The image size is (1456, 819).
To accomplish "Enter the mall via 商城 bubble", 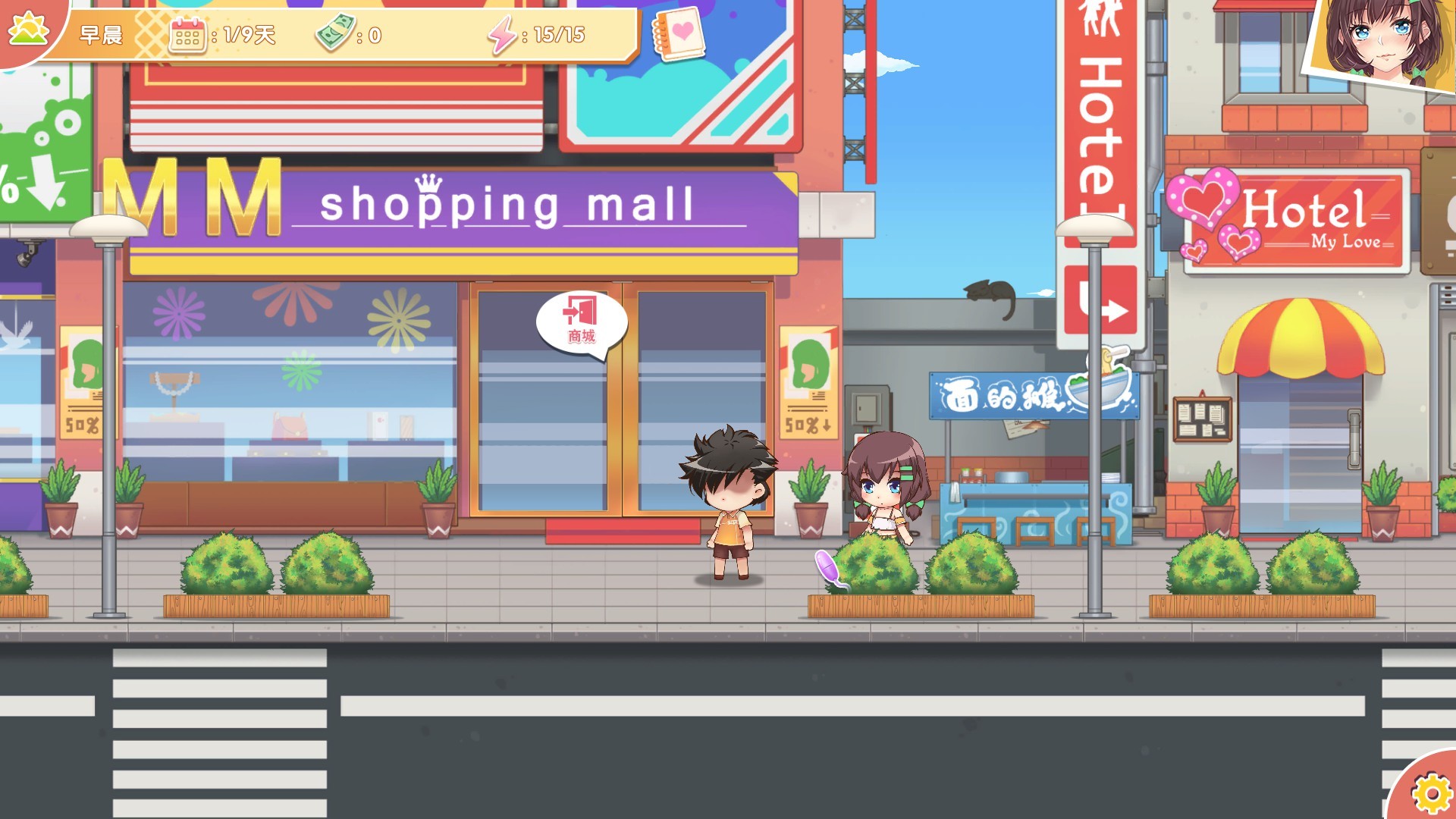I will [582, 322].
